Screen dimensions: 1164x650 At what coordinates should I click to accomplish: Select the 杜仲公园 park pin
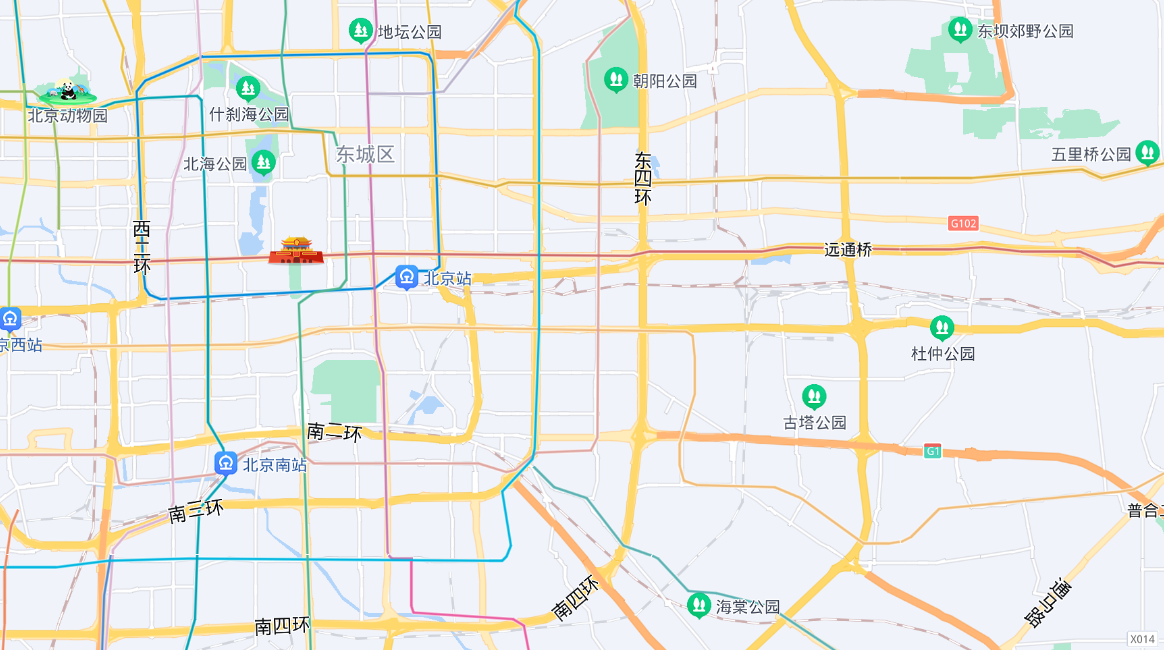tap(941, 328)
